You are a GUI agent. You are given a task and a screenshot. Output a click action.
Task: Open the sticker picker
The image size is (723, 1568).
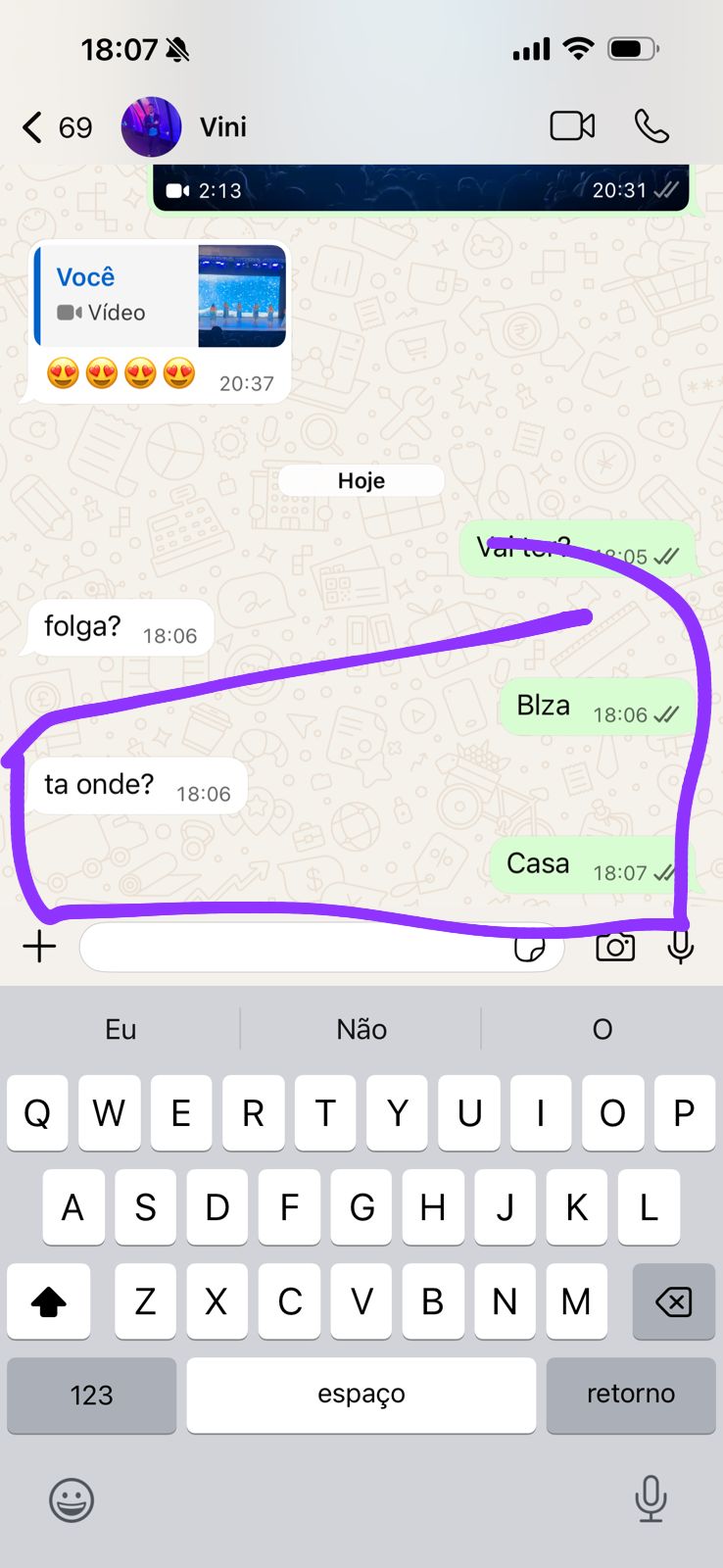coord(529,948)
